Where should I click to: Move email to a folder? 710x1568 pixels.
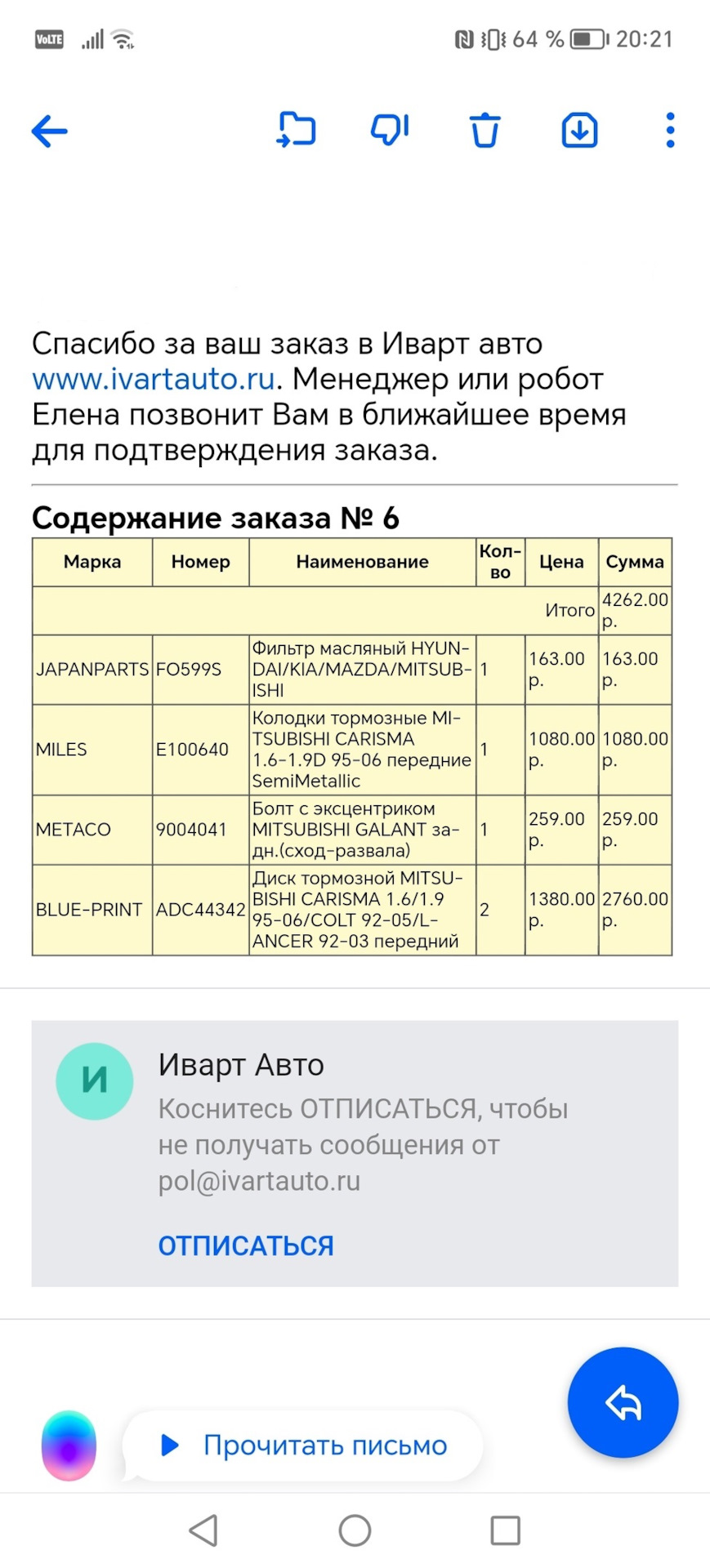297,130
